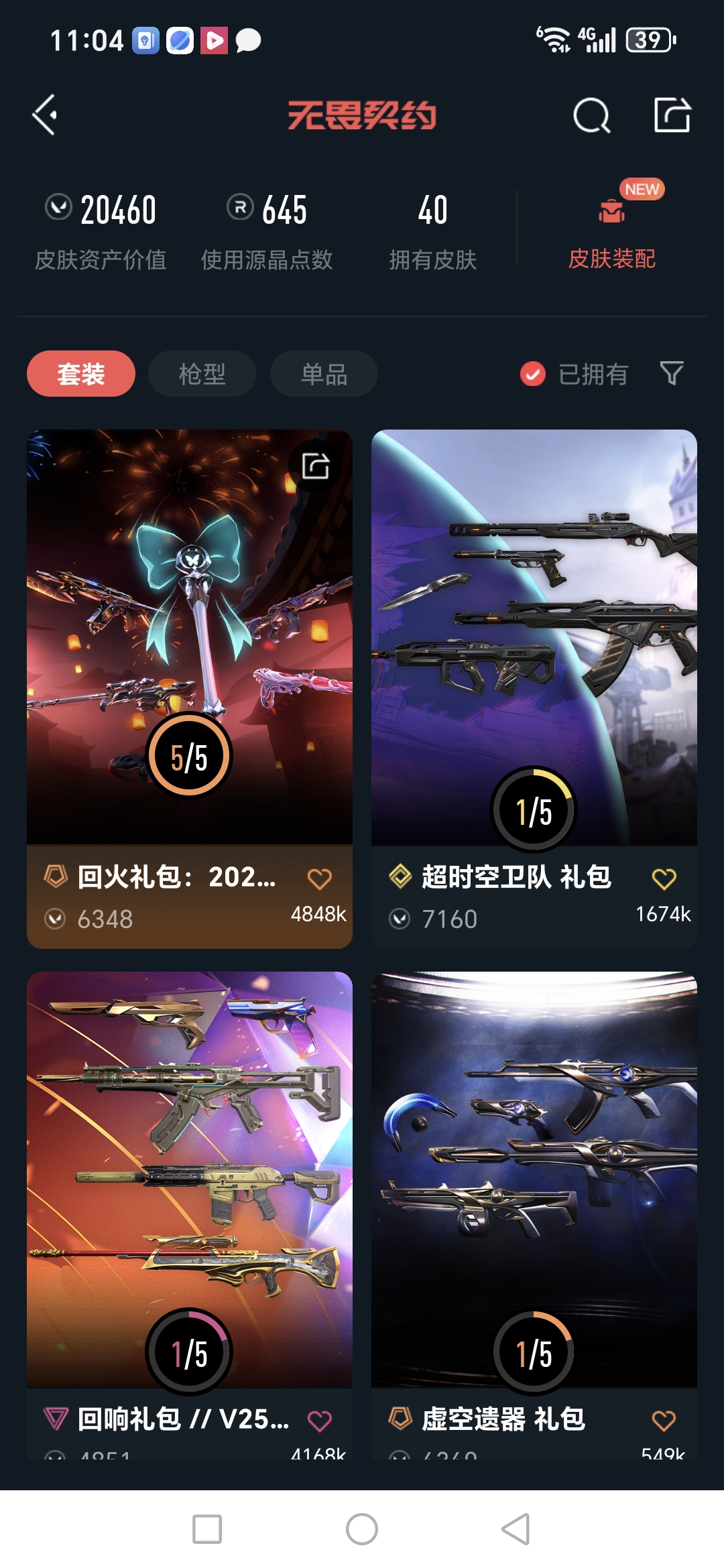This screenshot has width=724, height=1568.
Task: Open search with the magnifier icon
Action: pyautogui.click(x=591, y=115)
